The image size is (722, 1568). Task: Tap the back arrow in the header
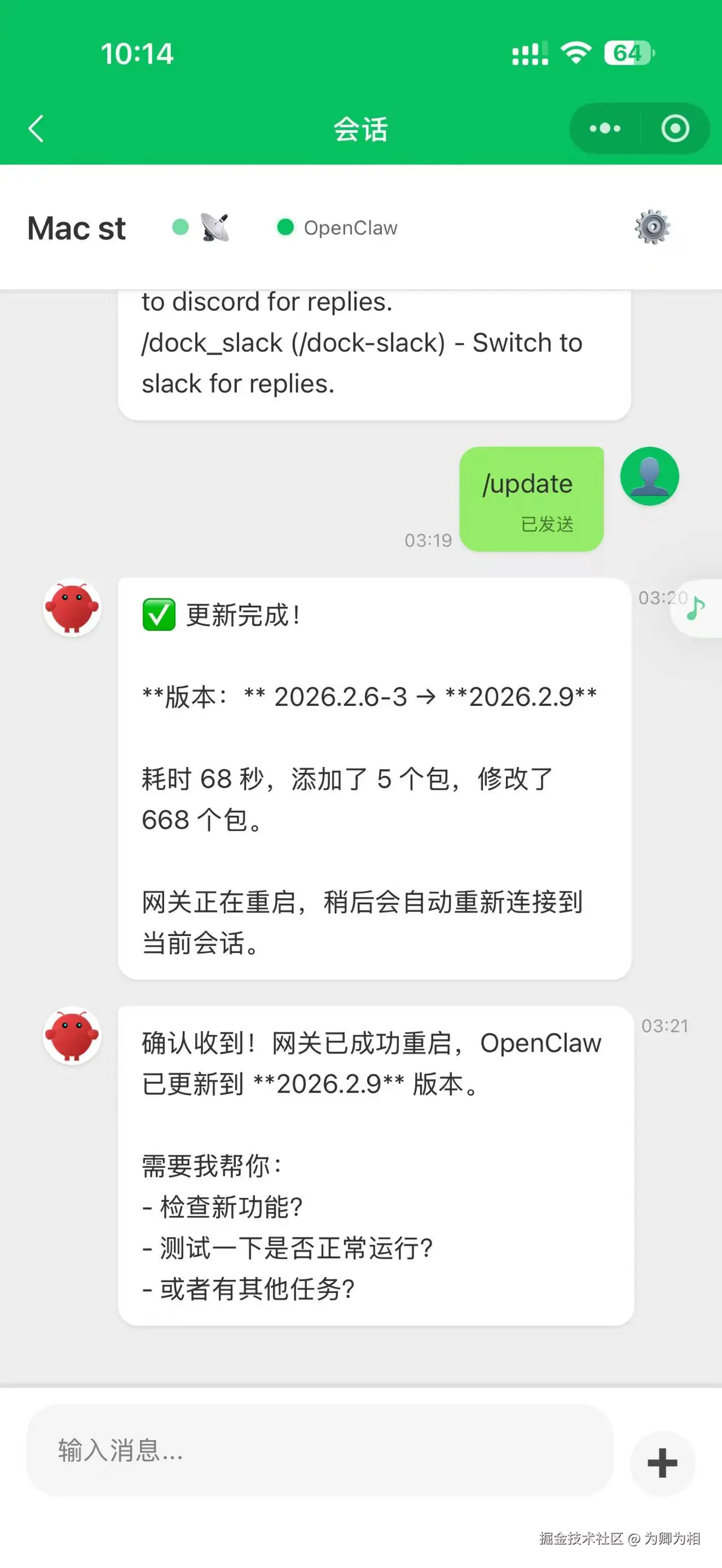click(x=36, y=129)
